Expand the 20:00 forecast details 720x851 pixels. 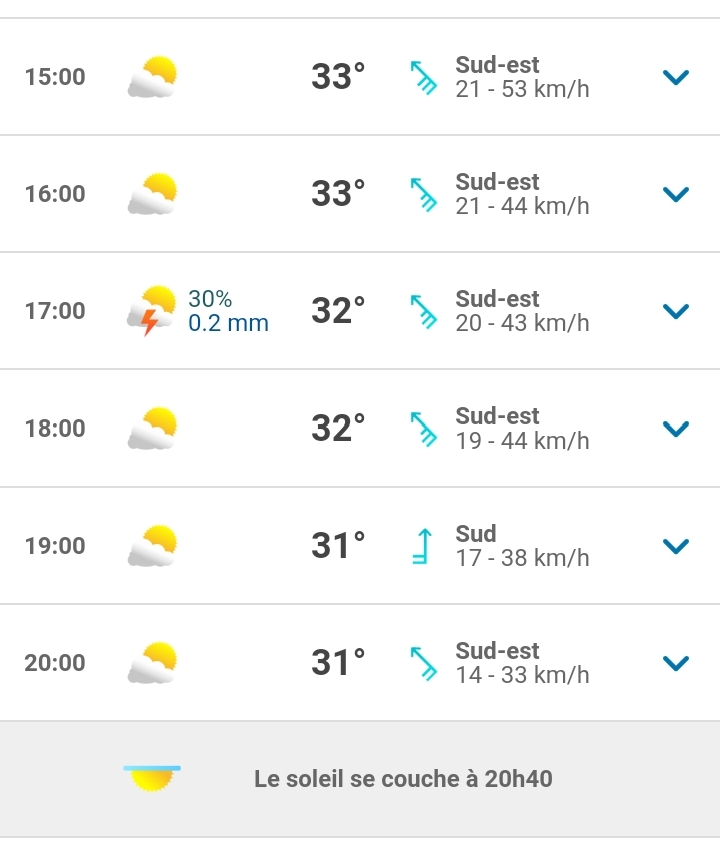[x=676, y=662]
